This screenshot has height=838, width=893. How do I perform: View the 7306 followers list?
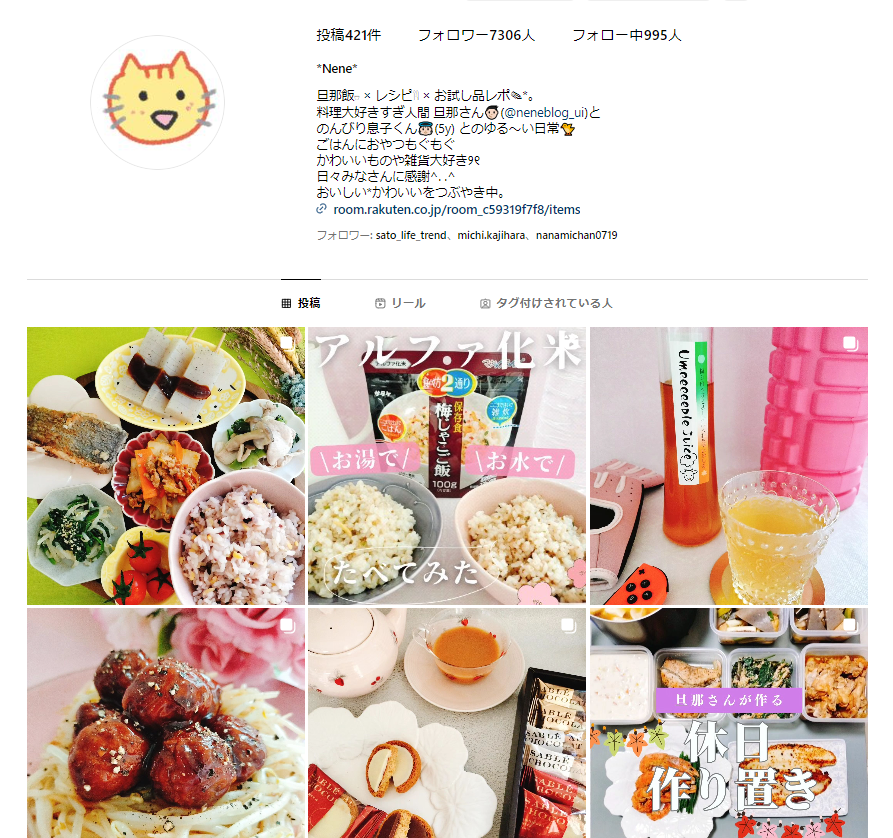pos(476,35)
